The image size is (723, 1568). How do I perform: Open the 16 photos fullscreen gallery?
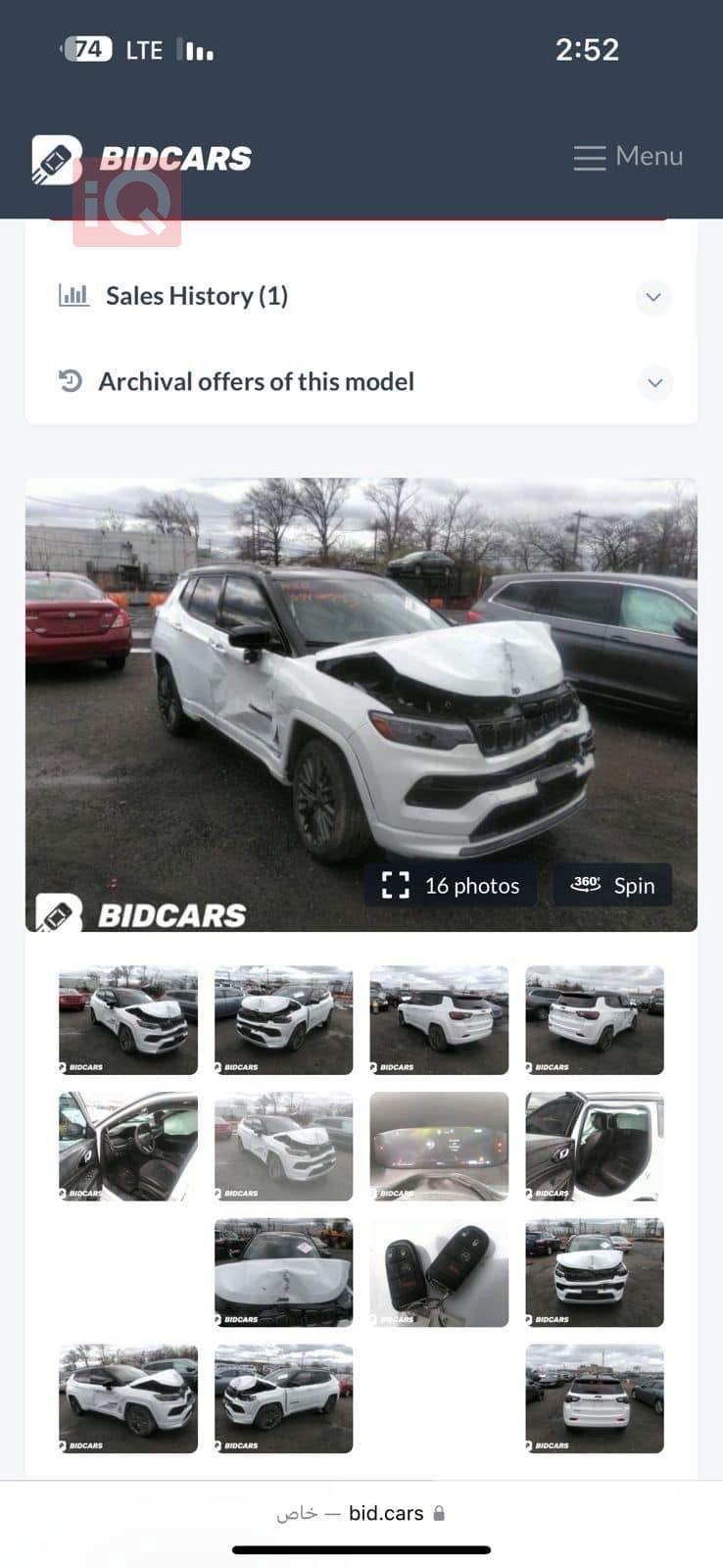click(452, 885)
